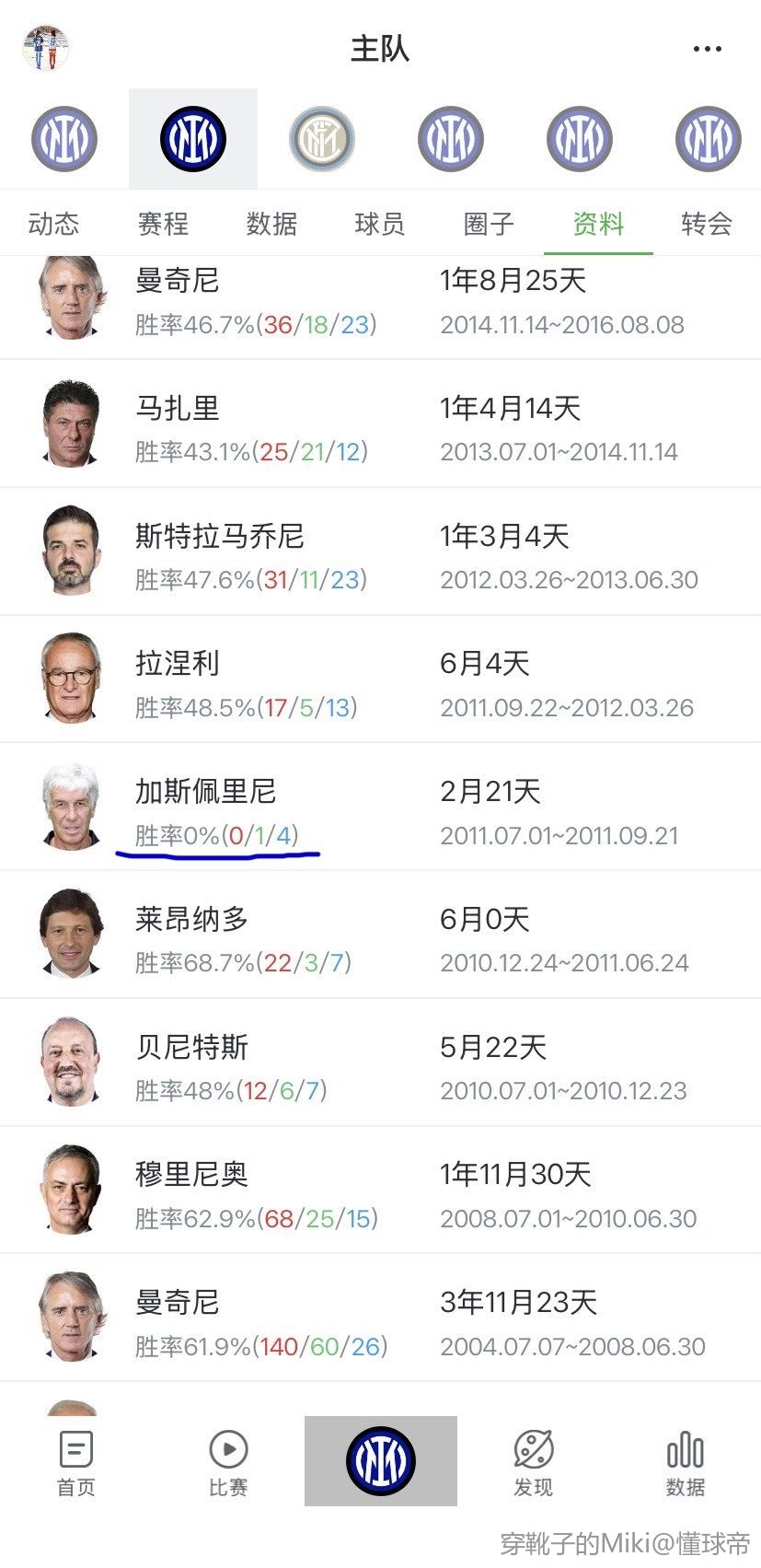Image resolution: width=761 pixels, height=1568 pixels.
Task: Go to 首页 in bottom navigation
Action: click(x=75, y=1462)
